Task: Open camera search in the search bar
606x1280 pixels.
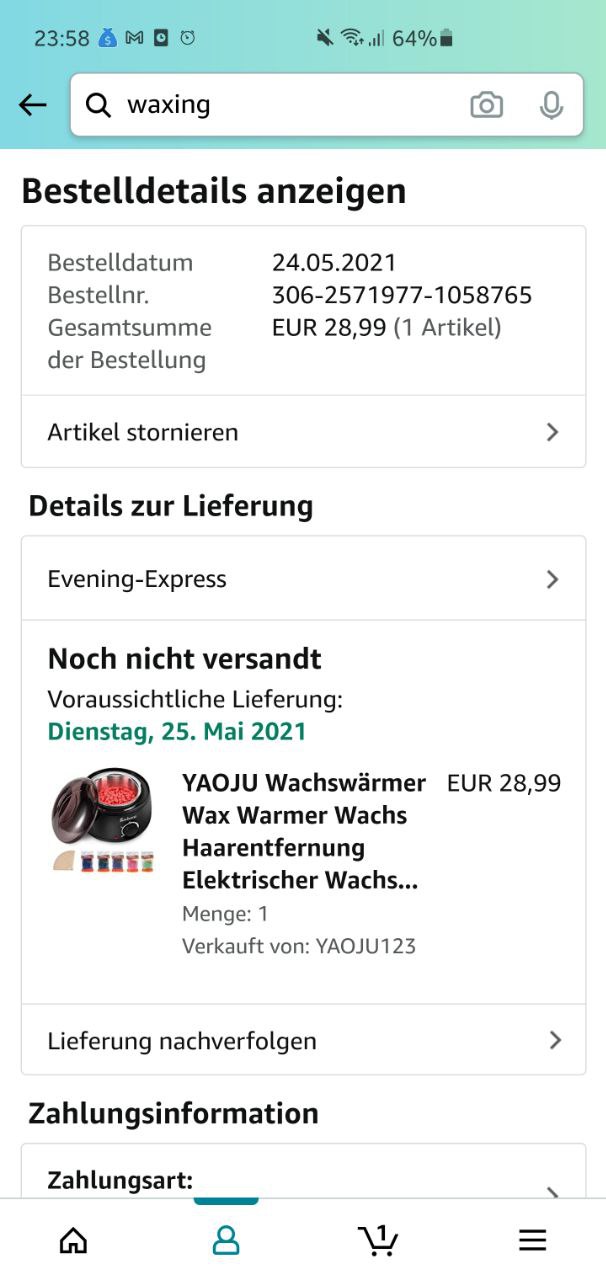Action: (x=487, y=105)
